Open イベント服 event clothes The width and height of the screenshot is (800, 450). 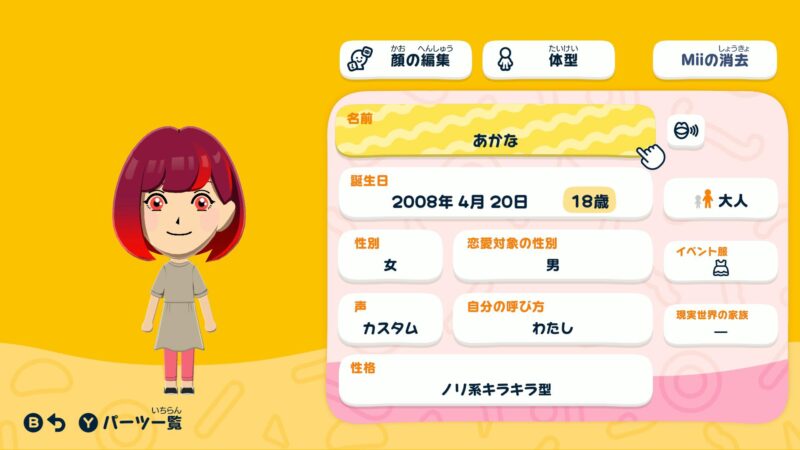click(x=720, y=261)
